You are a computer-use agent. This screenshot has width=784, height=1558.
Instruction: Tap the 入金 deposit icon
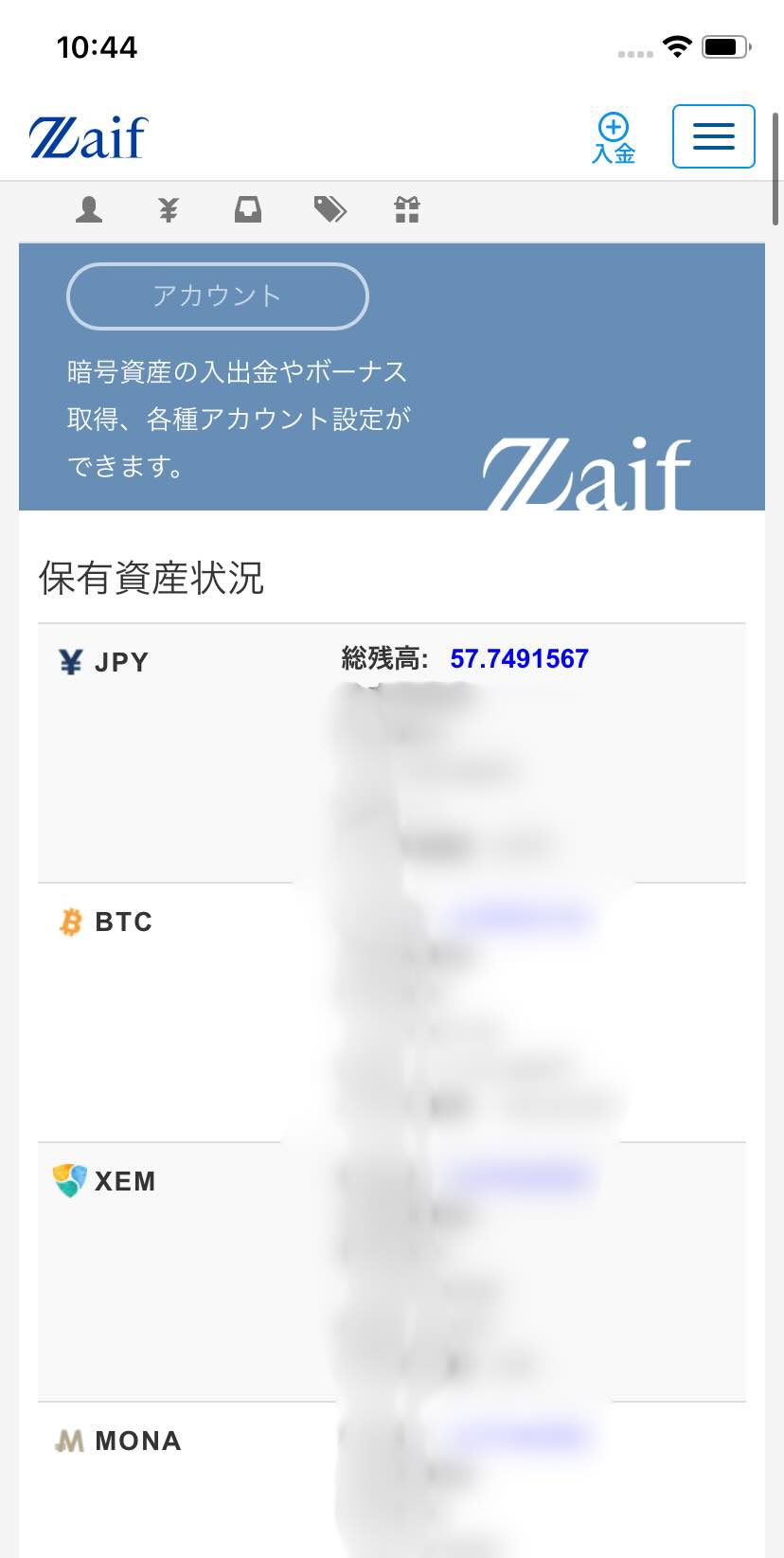tap(613, 138)
